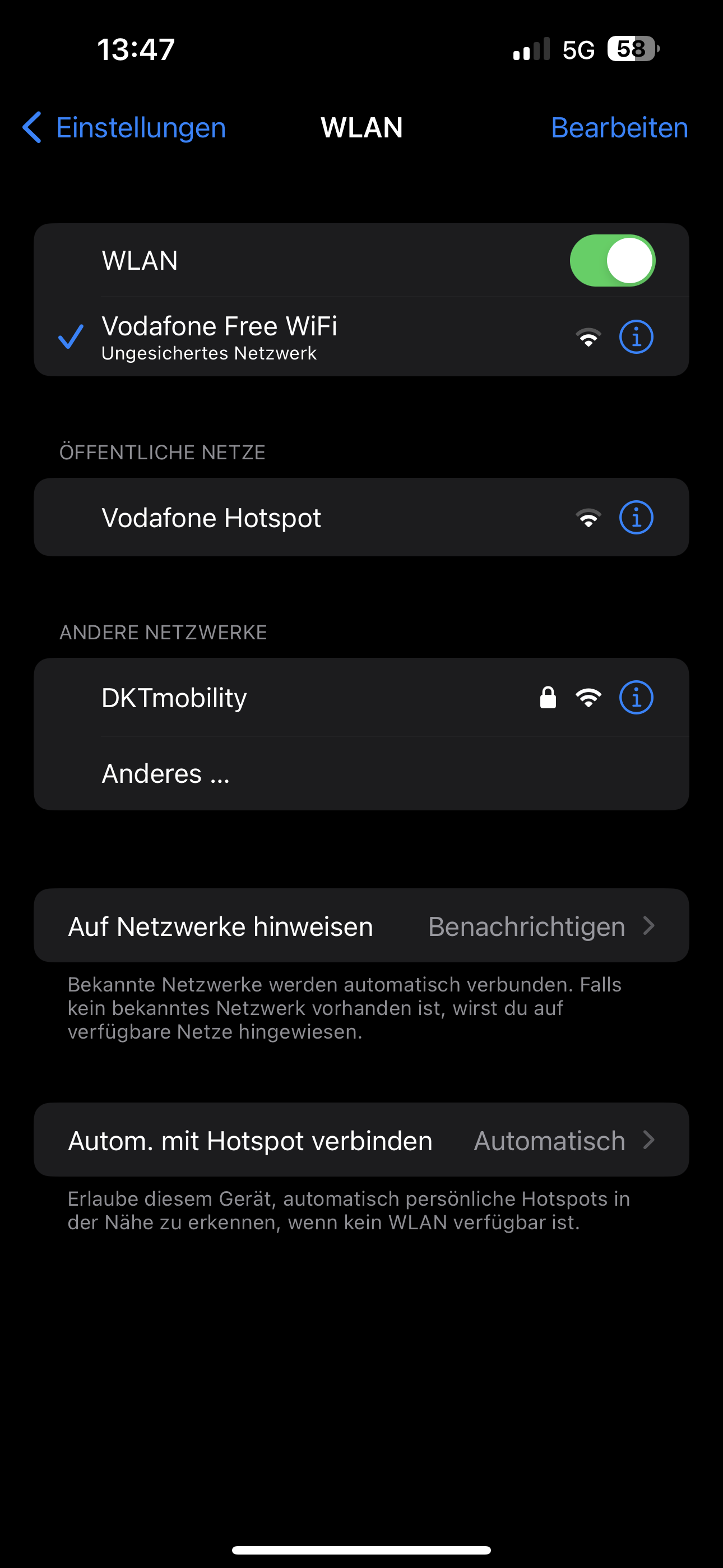Choose Anderes to add another network
The width and height of the screenshot is (723, 1568).
(165, 774)
